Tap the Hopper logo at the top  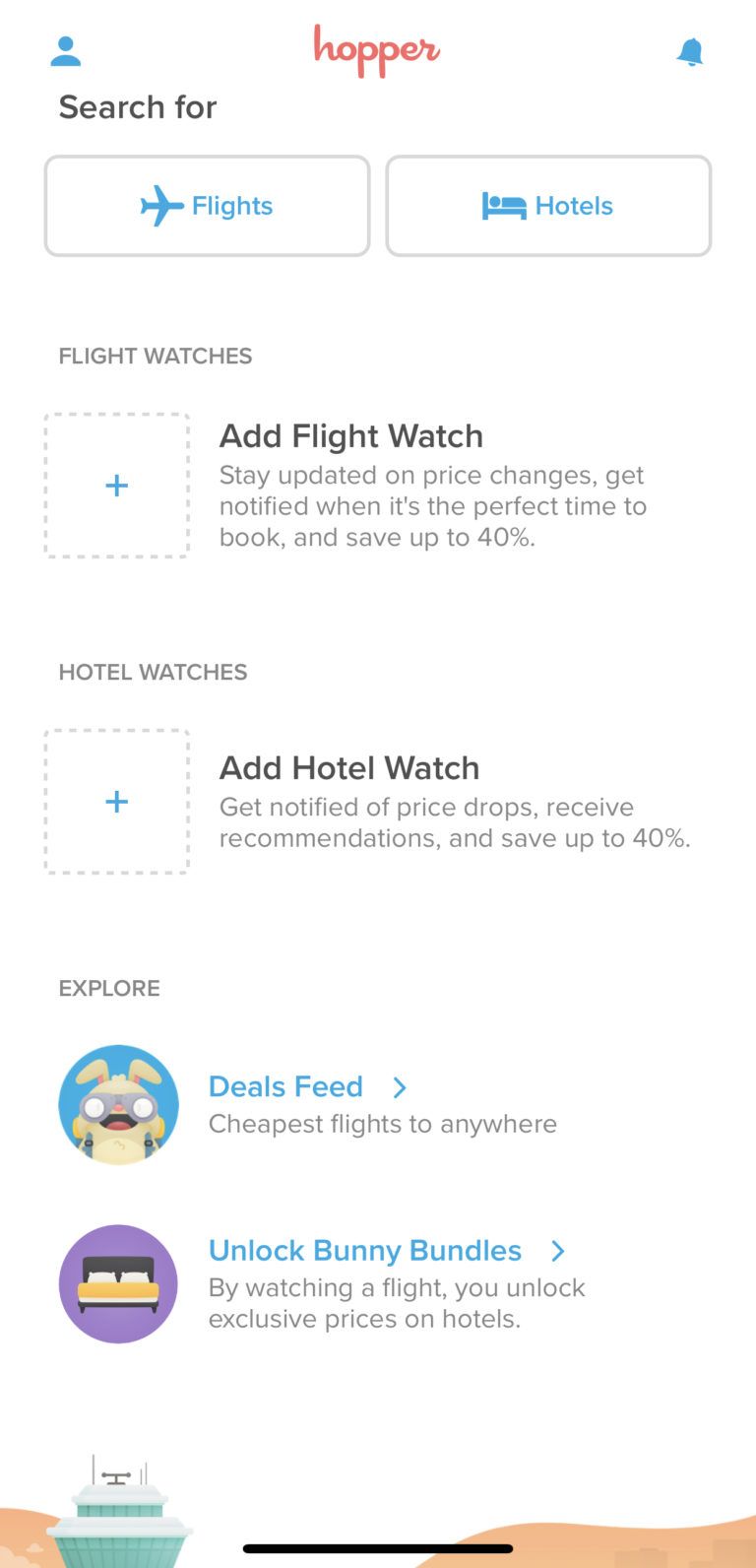coord(376,50)
